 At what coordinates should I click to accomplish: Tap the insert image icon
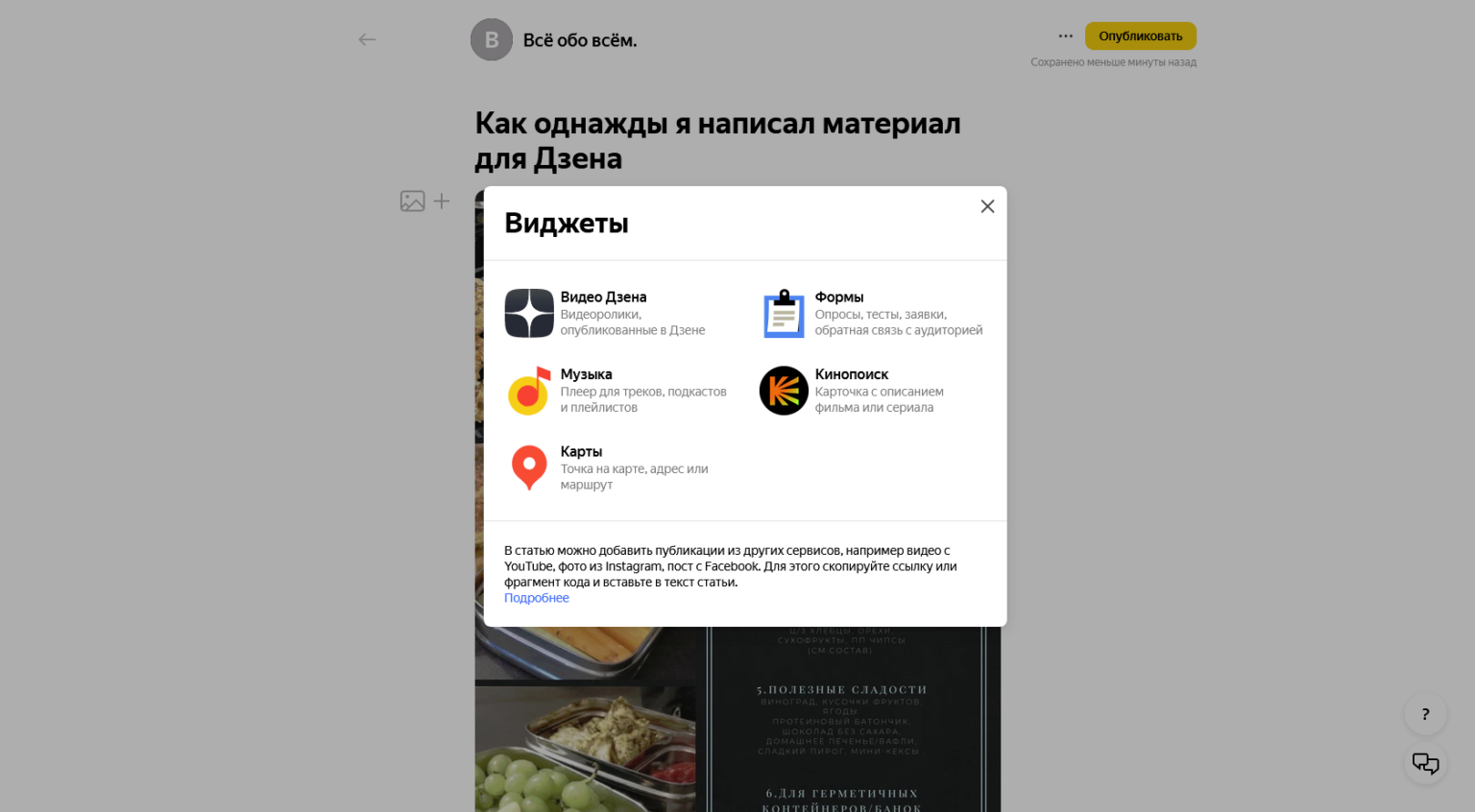[412, 202]
